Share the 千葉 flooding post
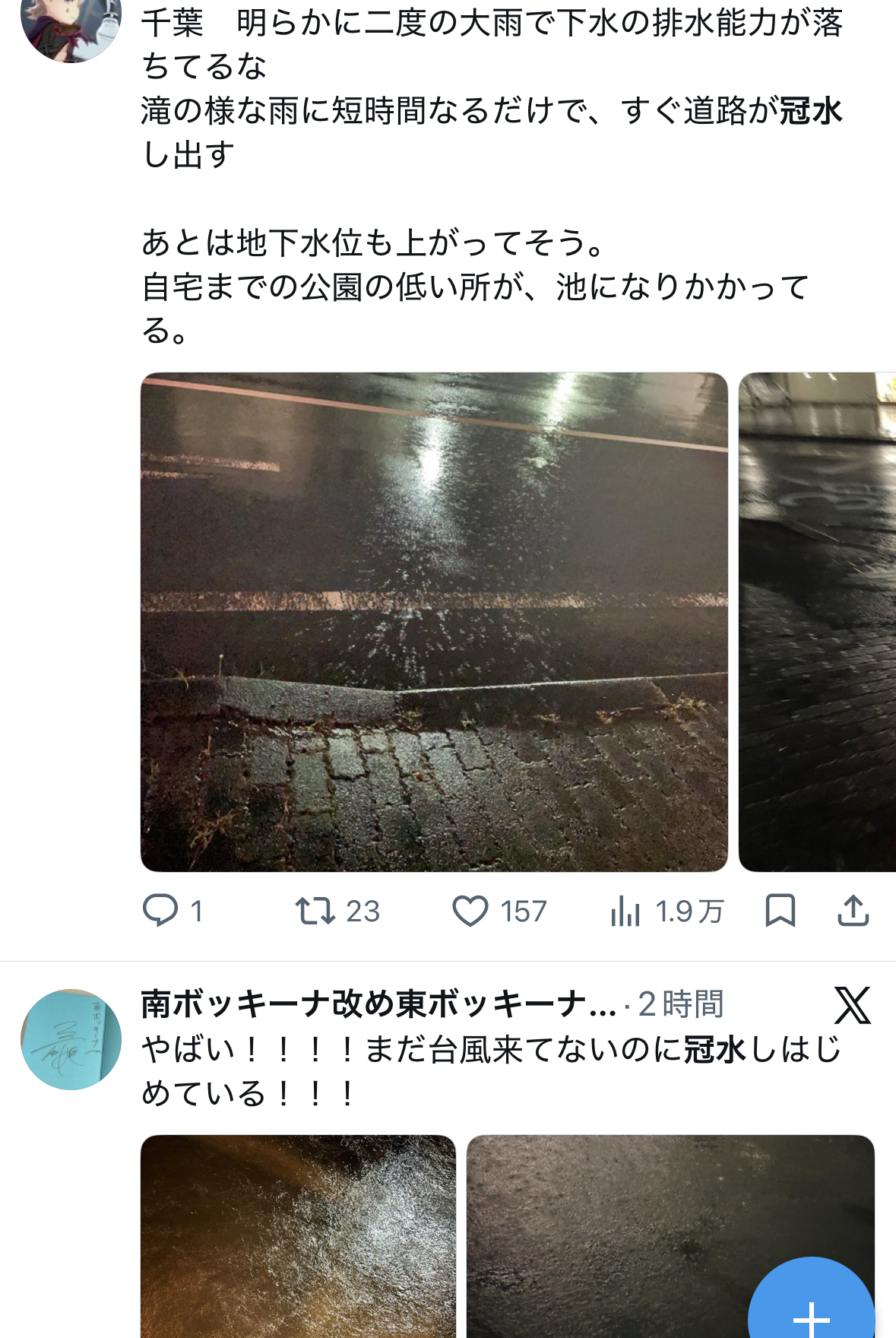 (x=853, y=910)
